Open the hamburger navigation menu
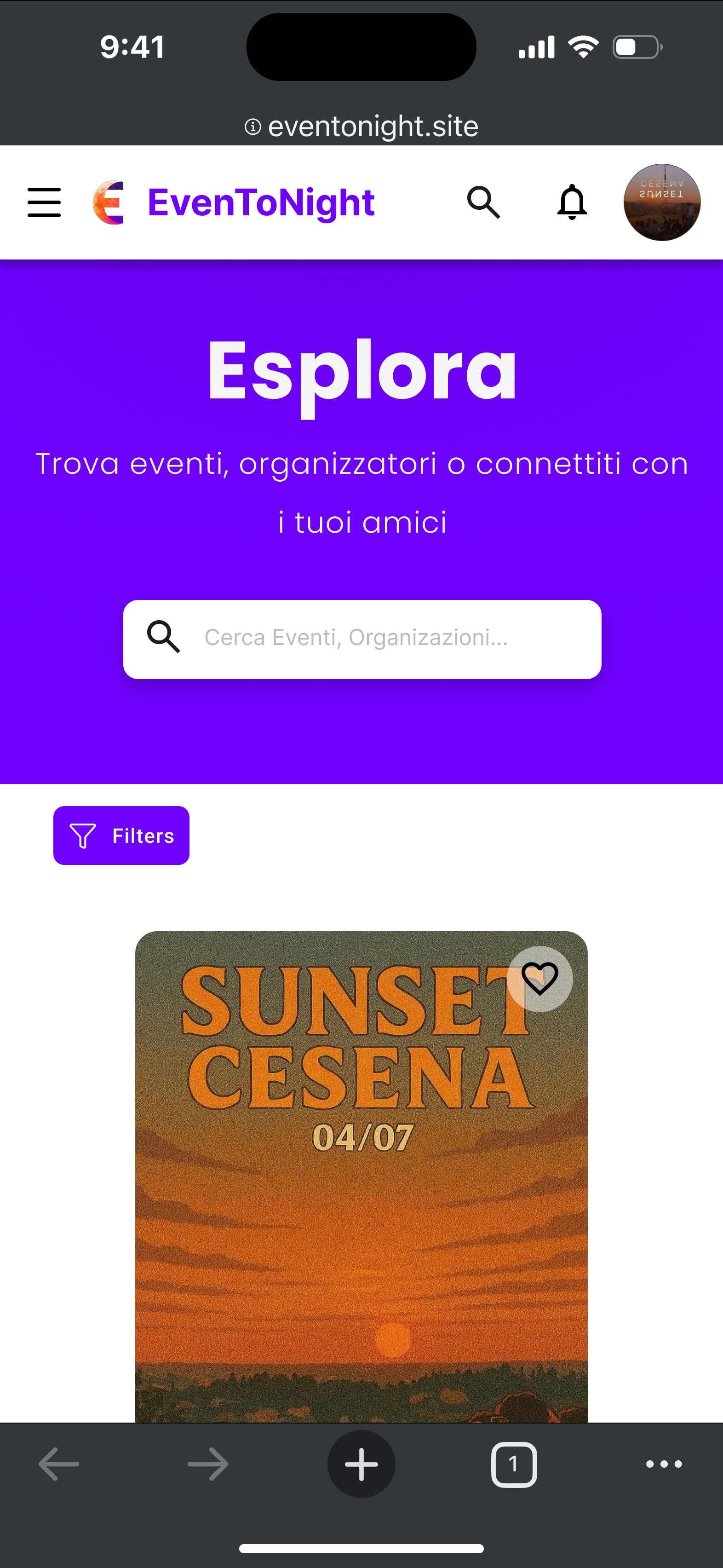The image size is (723, 1568). [45, 202]
